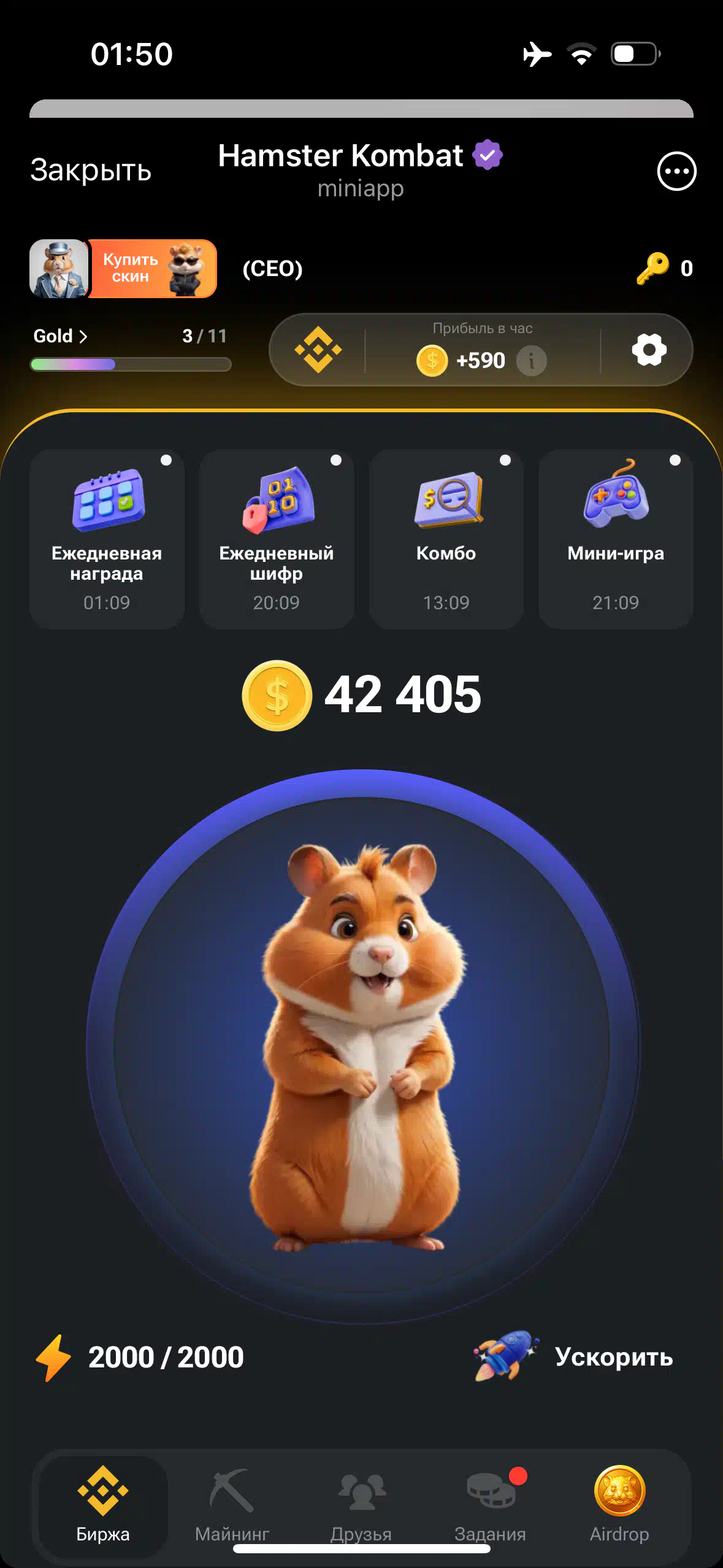The width and height of the screenshot is (723, 1568).
Task: Open the exchange selection icon
Action: 318,350
